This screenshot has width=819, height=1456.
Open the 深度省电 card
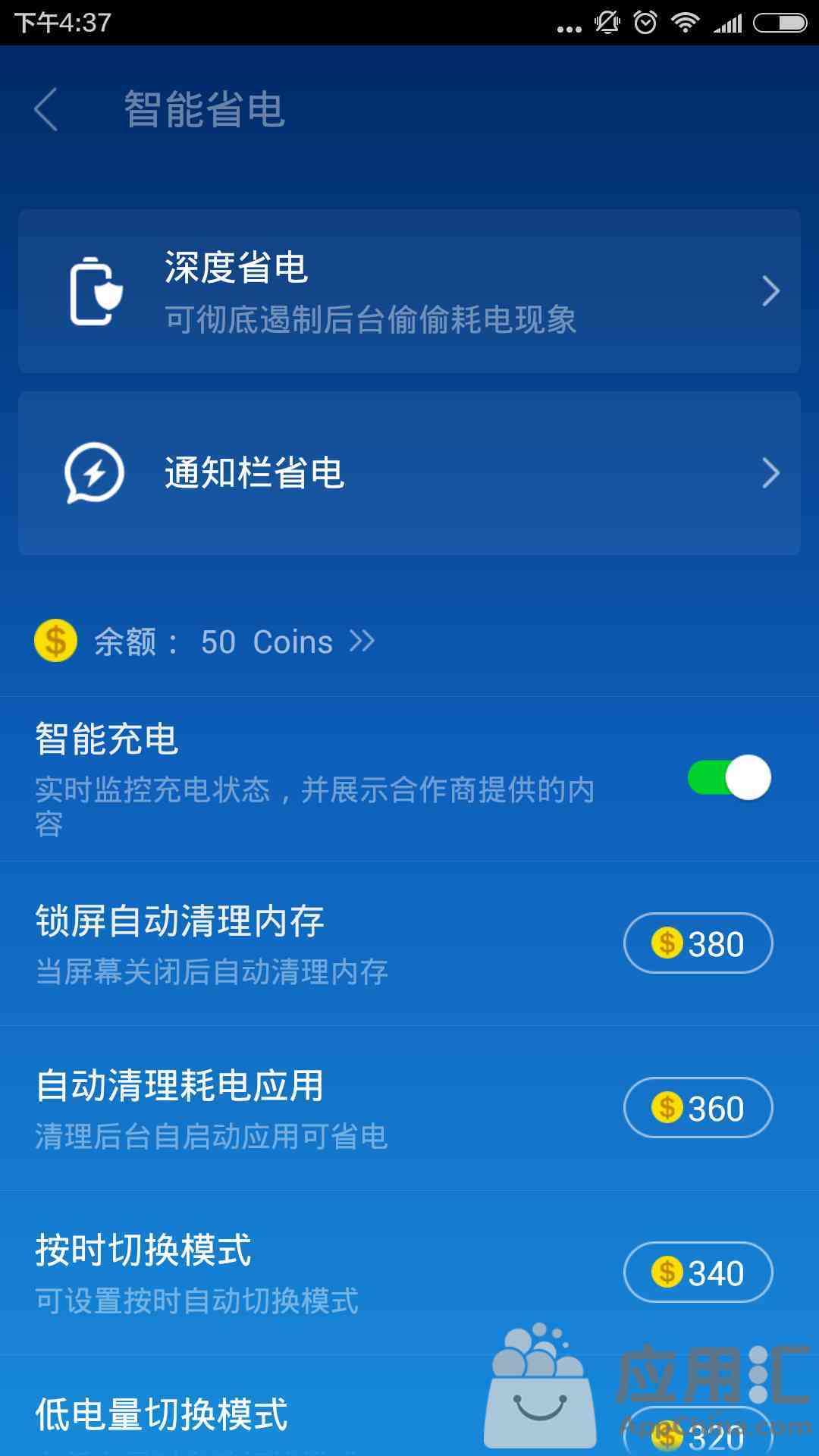coord(409,291)
